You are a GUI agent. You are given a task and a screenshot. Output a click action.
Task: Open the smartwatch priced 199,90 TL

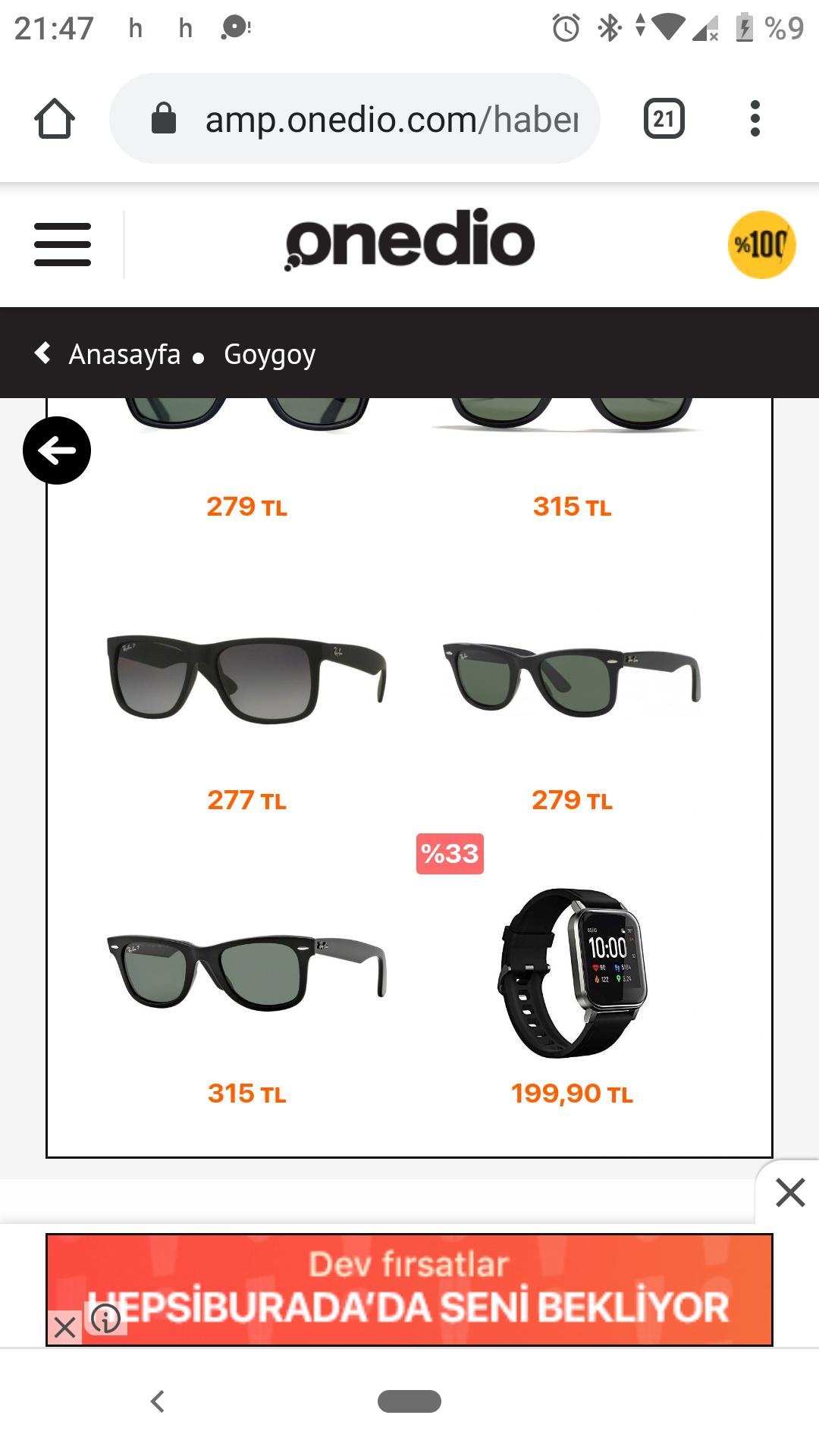(x=573, y=986)
